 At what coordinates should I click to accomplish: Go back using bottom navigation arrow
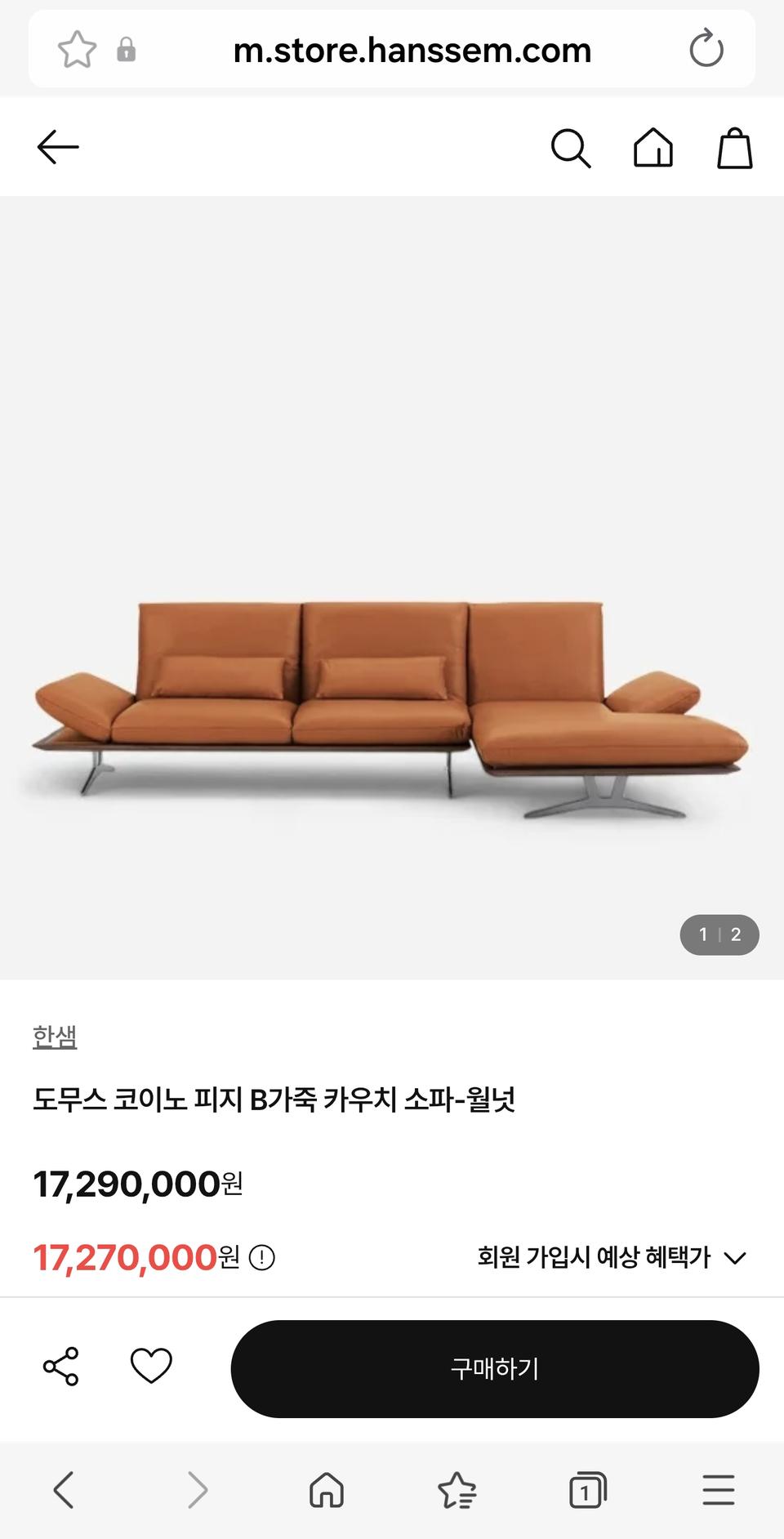coord(65,1490)
